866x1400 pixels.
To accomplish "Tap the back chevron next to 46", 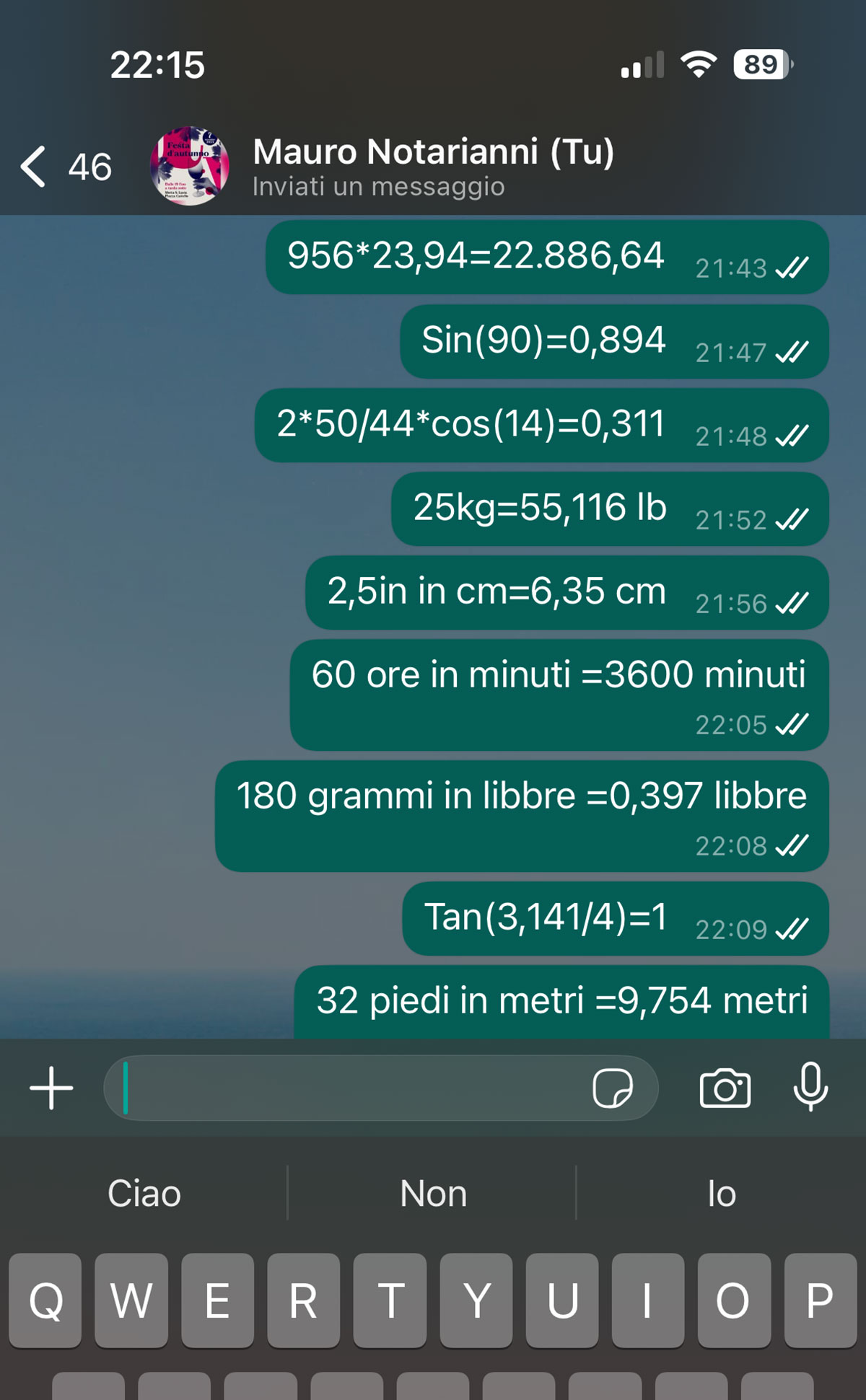I will (32, 167).
